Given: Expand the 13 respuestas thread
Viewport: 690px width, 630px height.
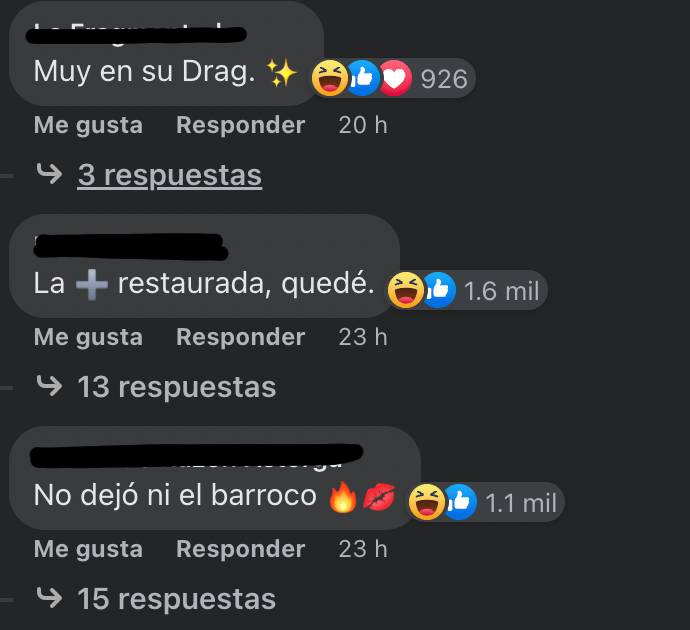Looking at the screenshot, I should pyautogui.click(x=176, y=387).
